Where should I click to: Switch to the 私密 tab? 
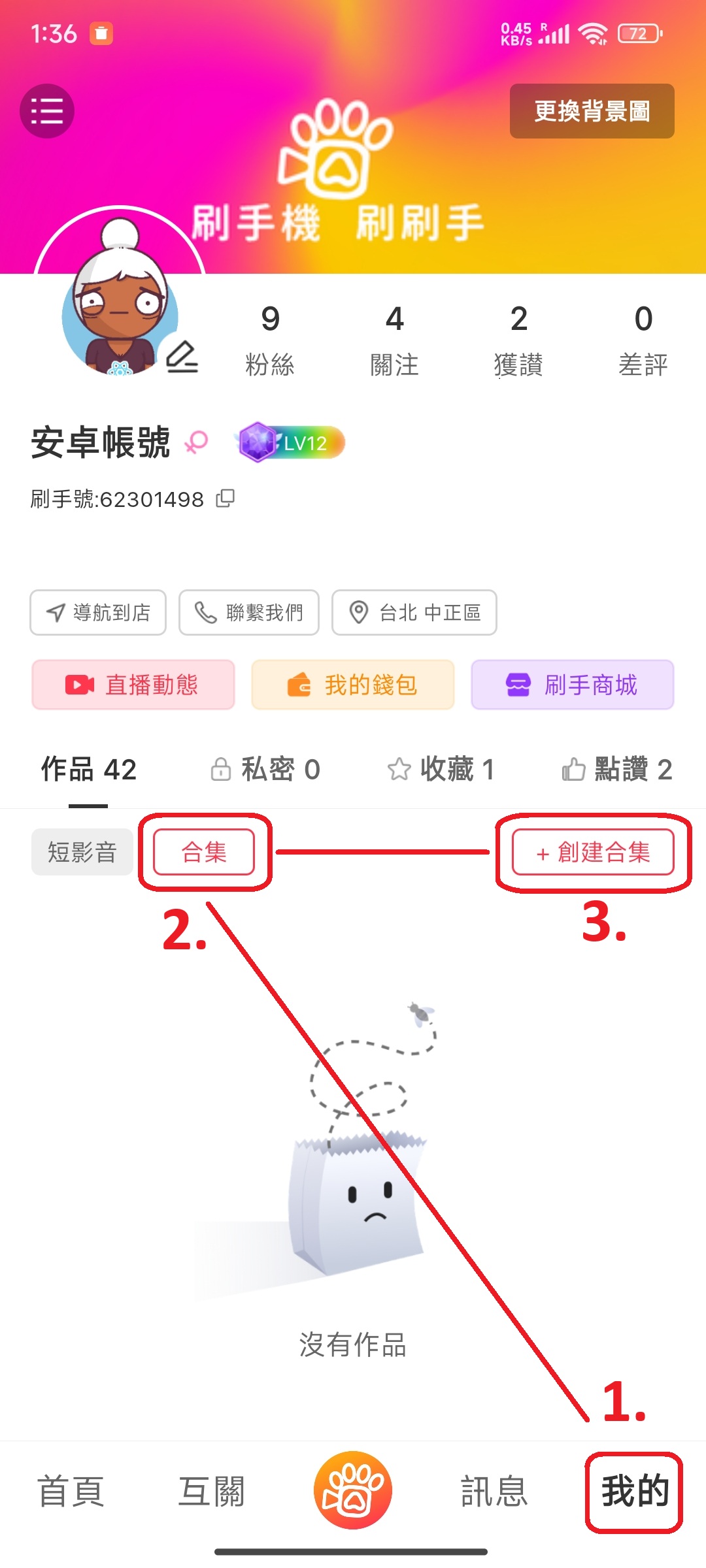pos(265,769)
